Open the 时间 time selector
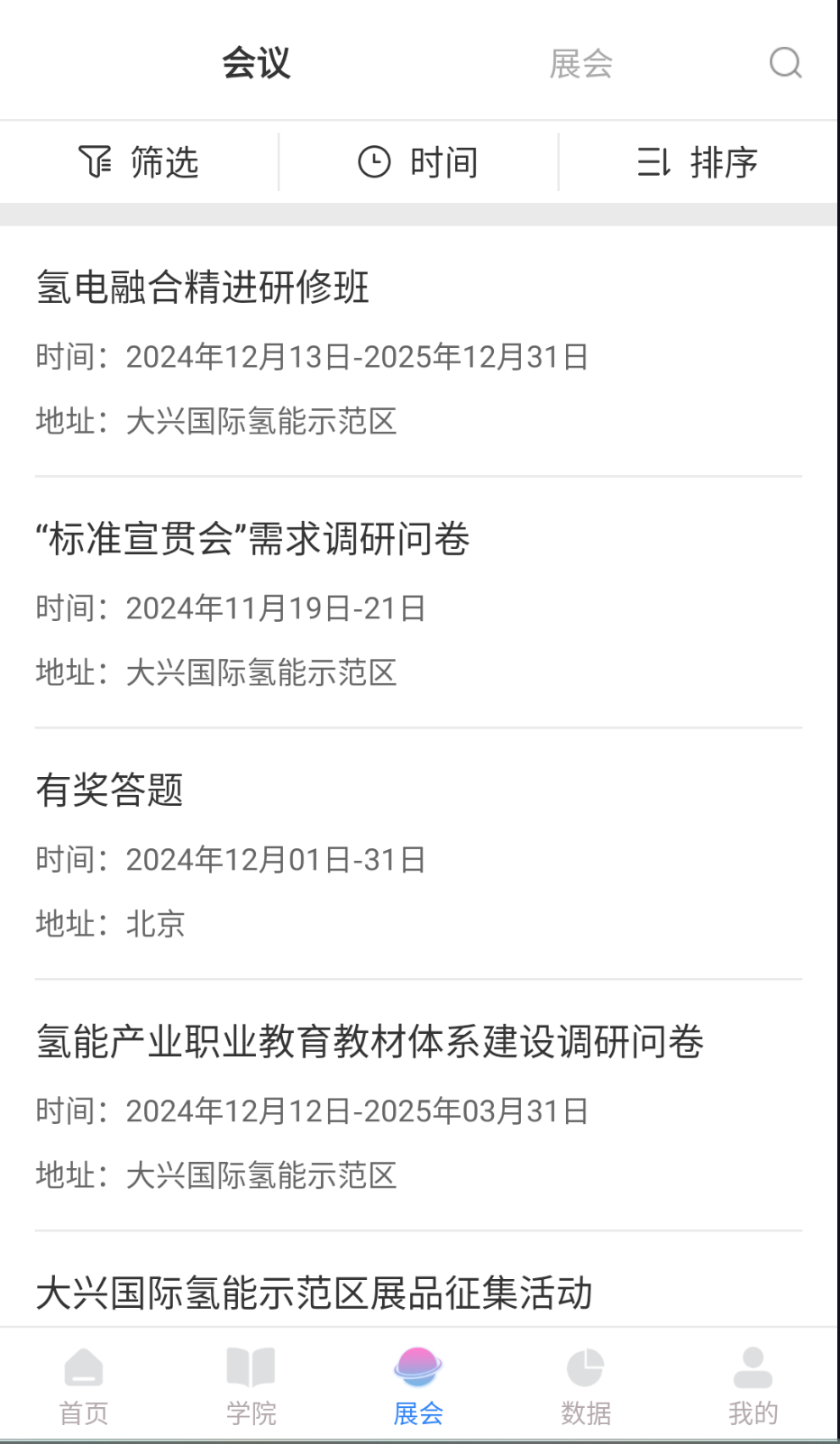The width and height of the screenshot is (840, 1444). [x=419, y=162]
